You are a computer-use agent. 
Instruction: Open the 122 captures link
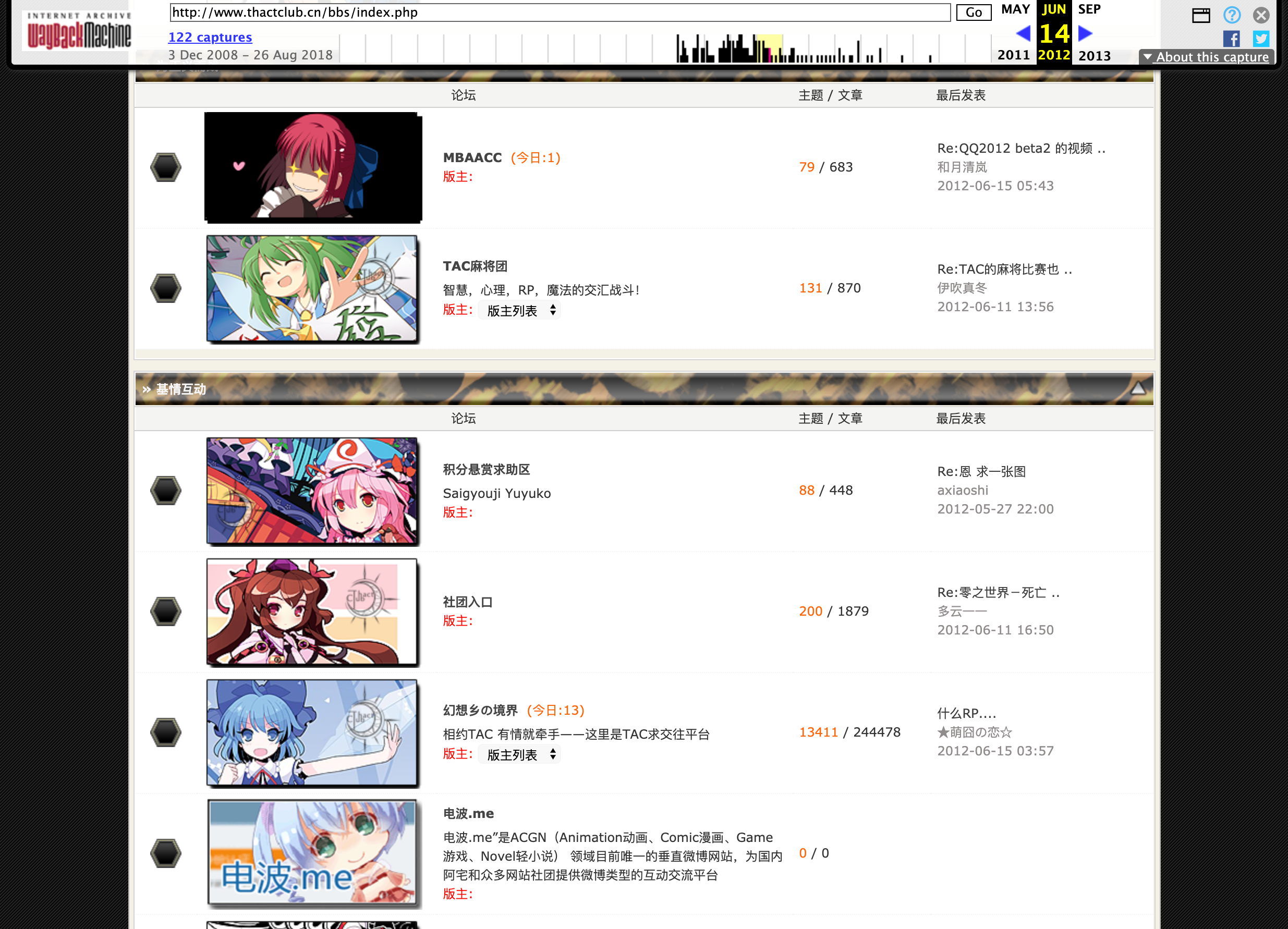(210, 37)
